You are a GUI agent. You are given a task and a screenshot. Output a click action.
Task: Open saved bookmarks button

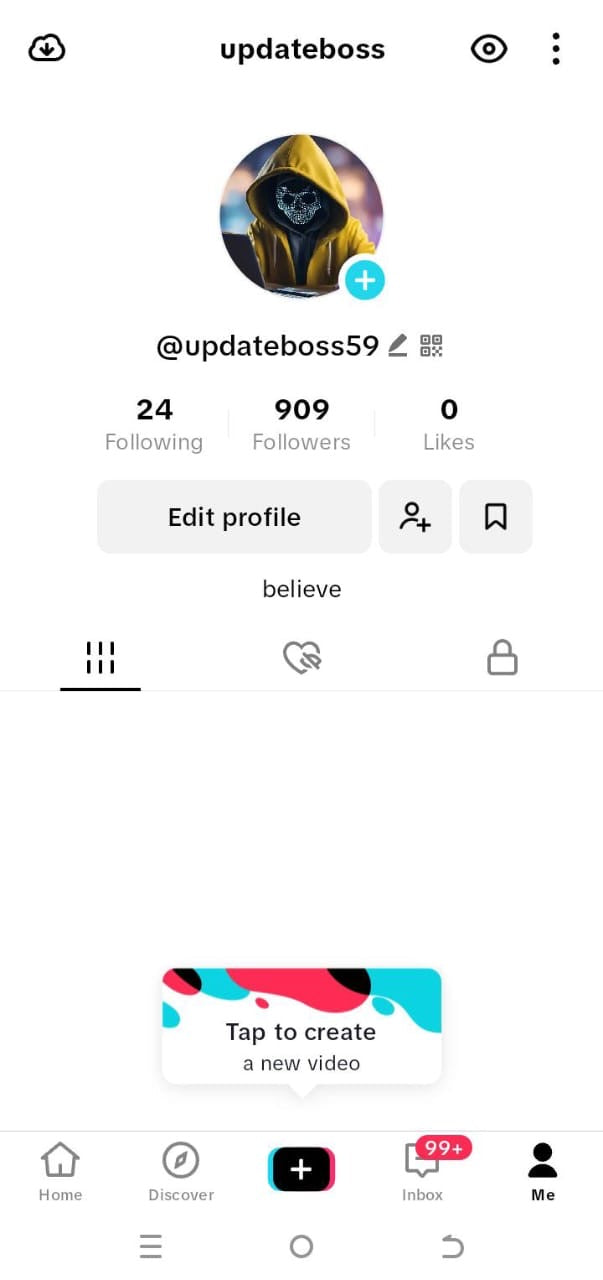495,517
